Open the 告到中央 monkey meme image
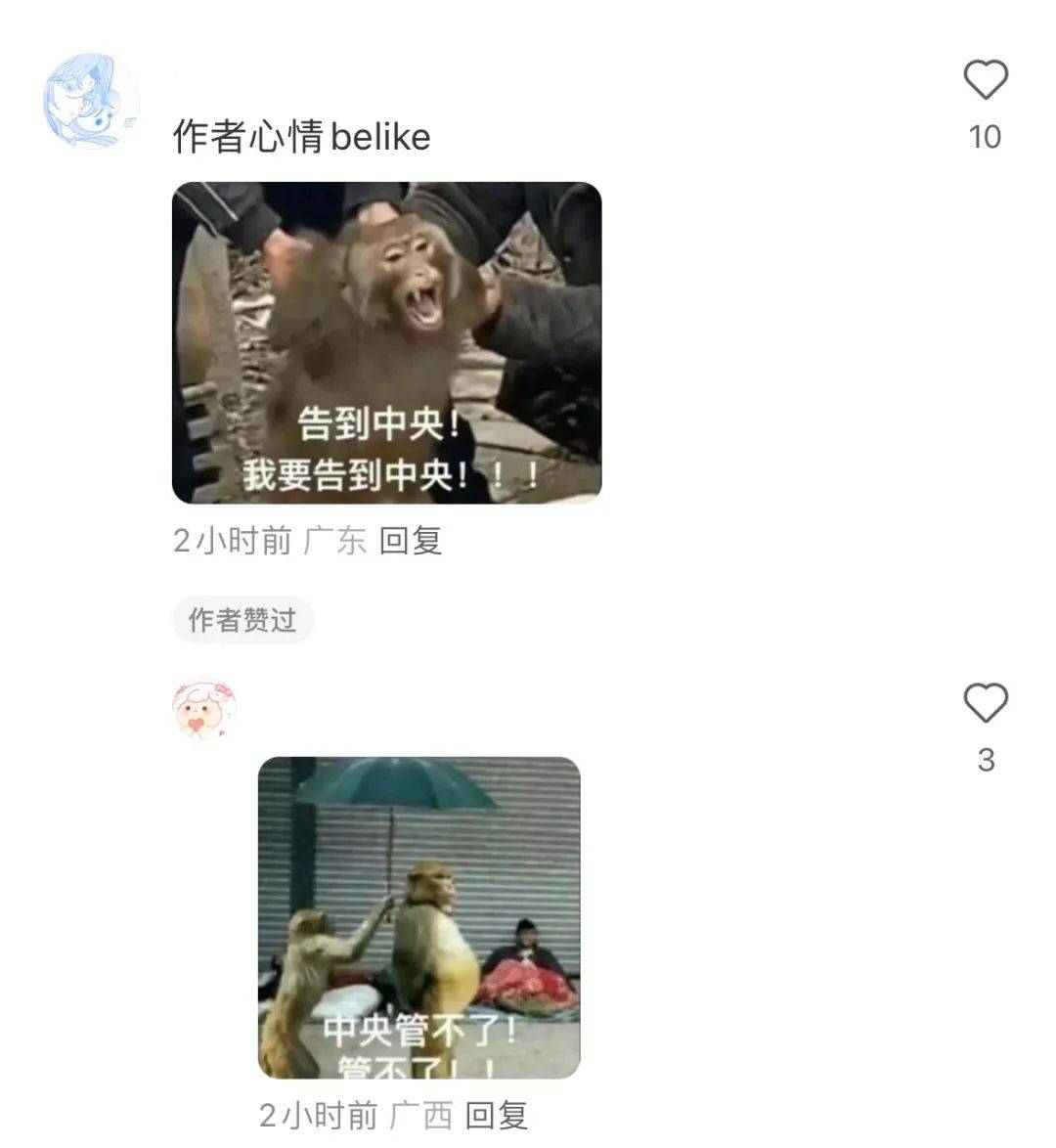1056x1148 pixels. (x=386, y=342)
